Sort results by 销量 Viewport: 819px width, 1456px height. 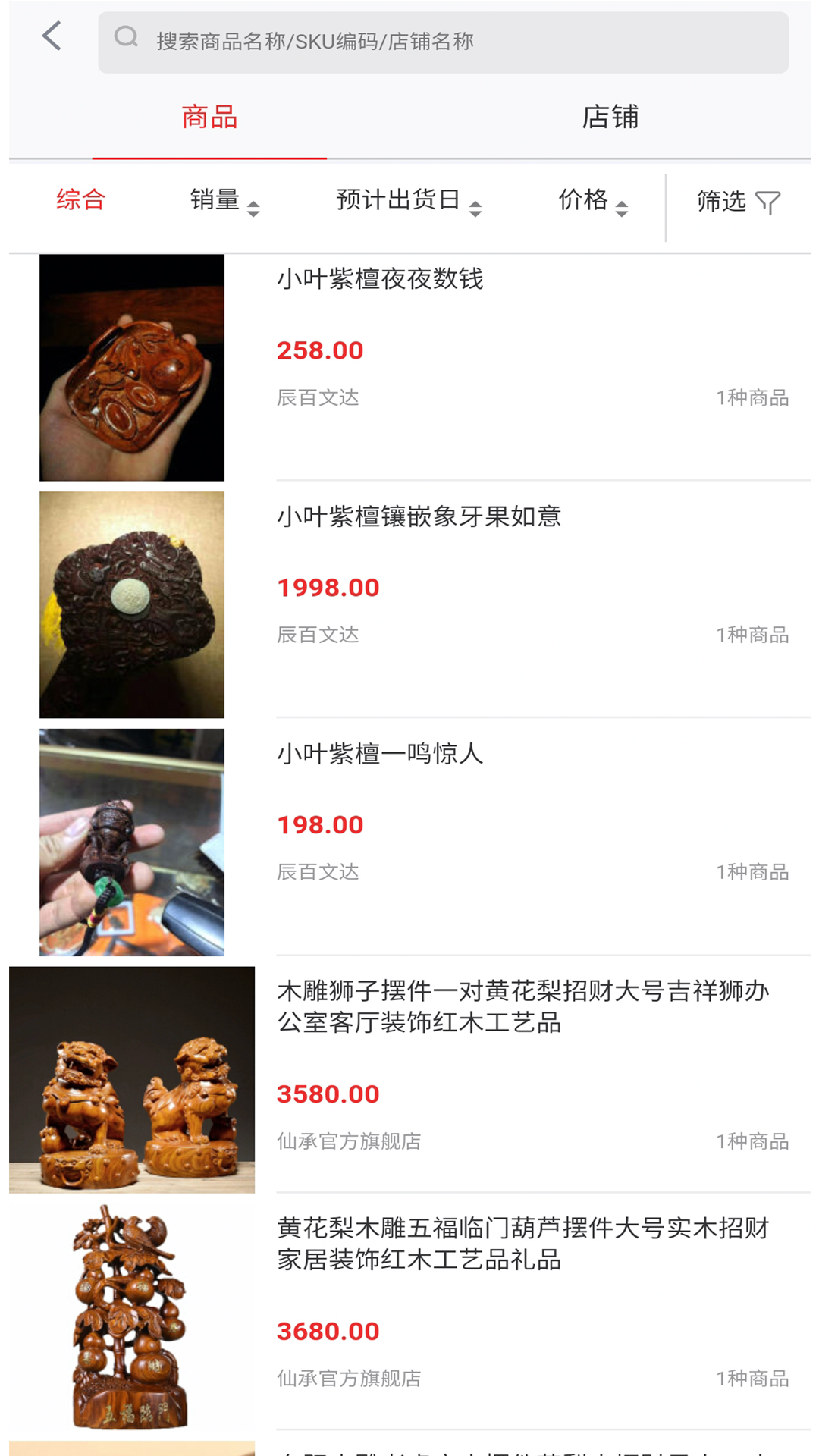click(224, 201)
